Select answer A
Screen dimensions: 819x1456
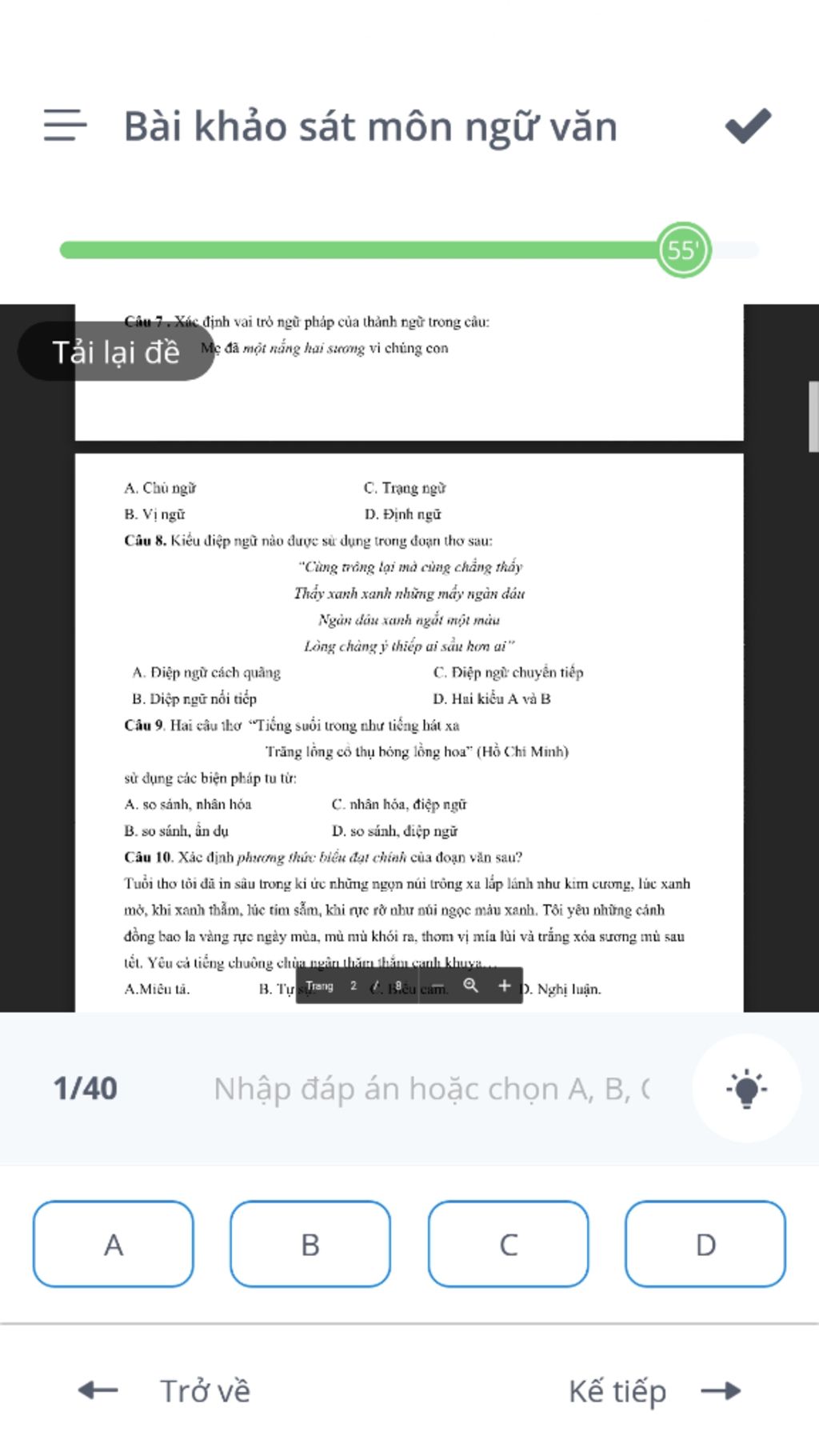113,1244
